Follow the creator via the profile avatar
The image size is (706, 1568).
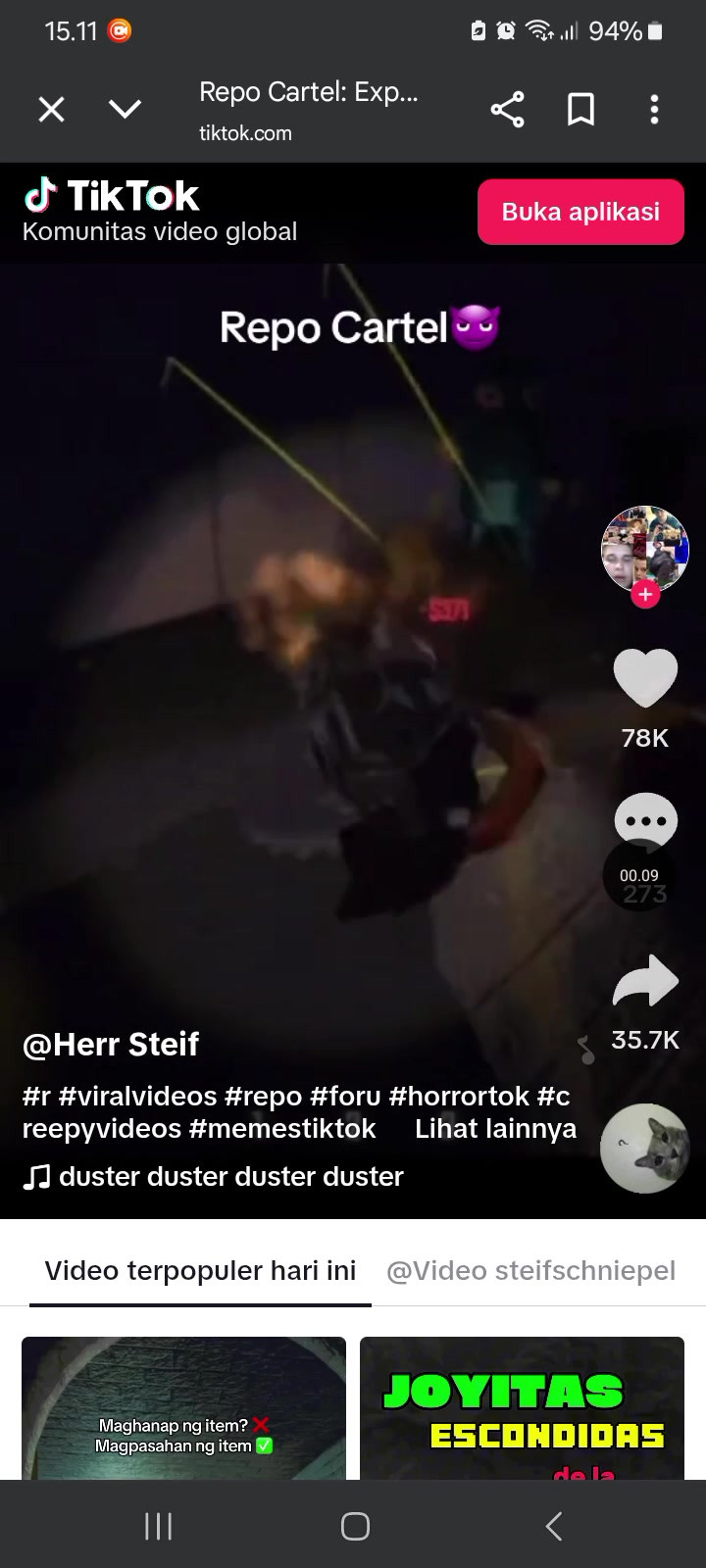644,594
